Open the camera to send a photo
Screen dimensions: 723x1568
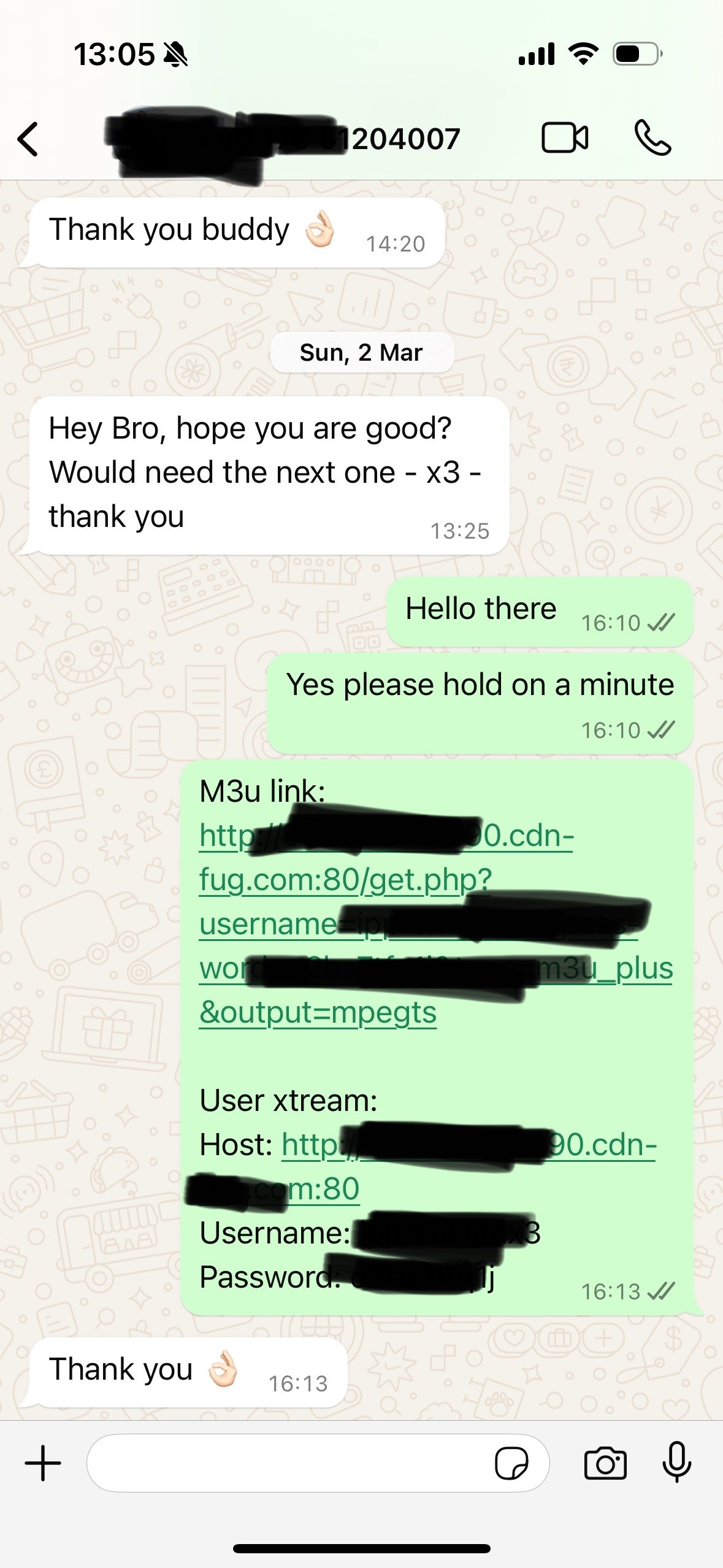click(605, 1464)
